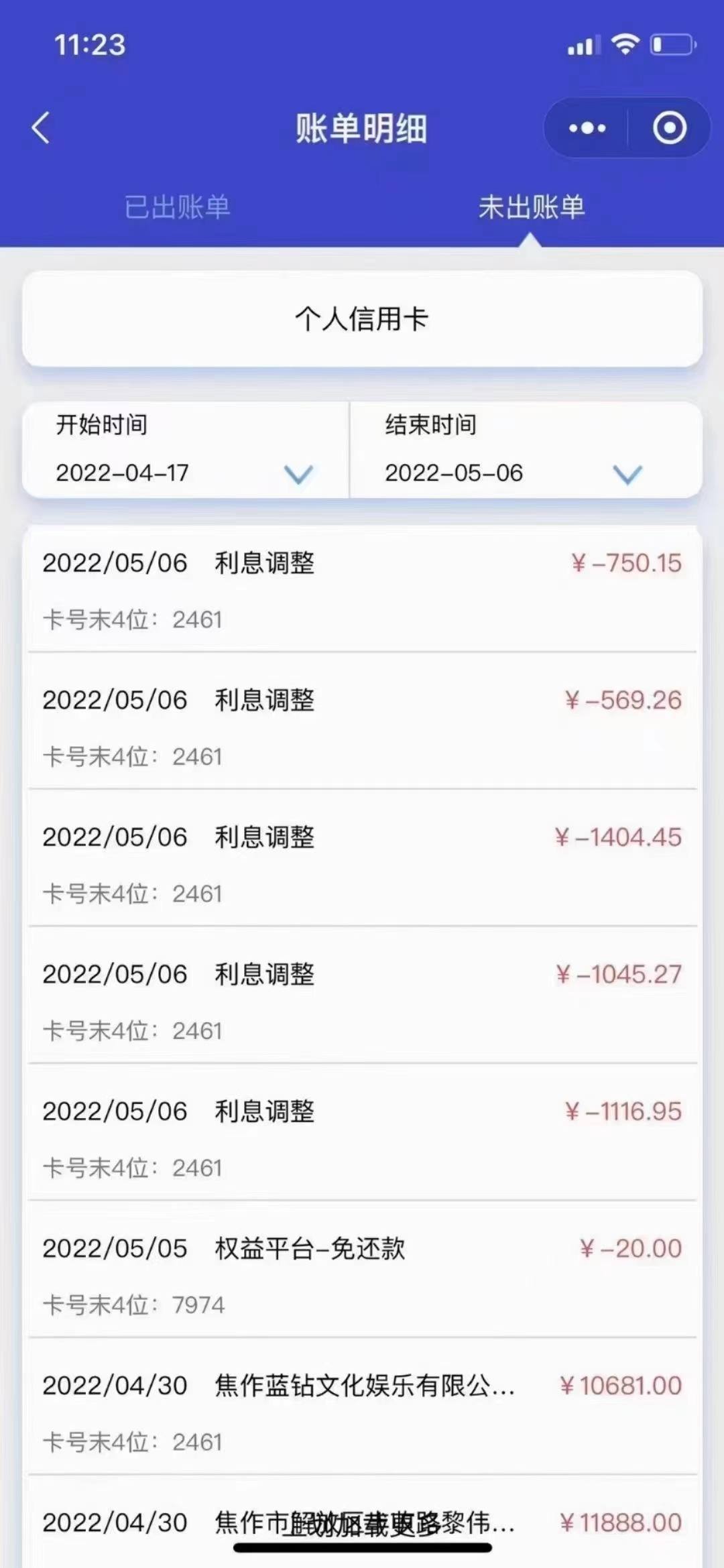The image size is (724, 1568).
Task: Change the 结束时间 end date
Action: pyautogui.click(x=526, y=449)
